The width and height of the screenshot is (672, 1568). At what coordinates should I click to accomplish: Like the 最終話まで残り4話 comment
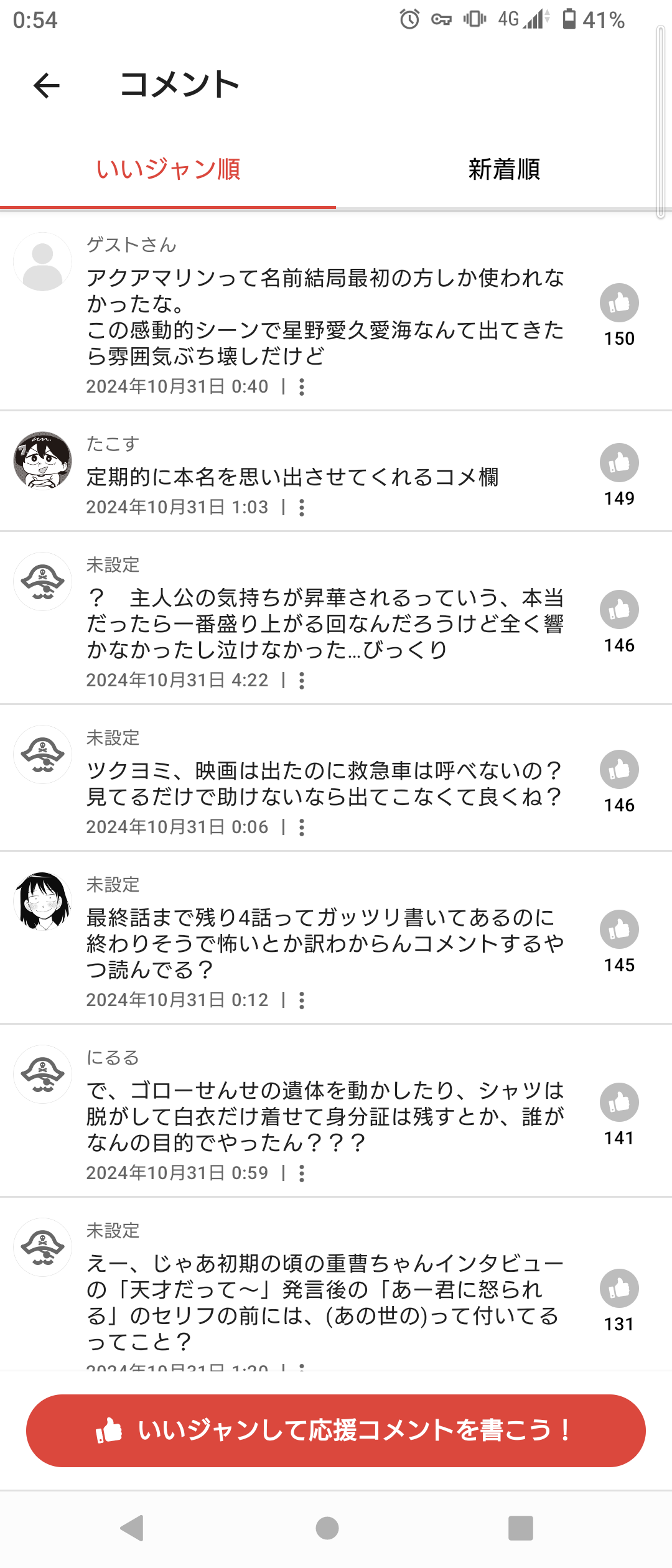point(619,930)
